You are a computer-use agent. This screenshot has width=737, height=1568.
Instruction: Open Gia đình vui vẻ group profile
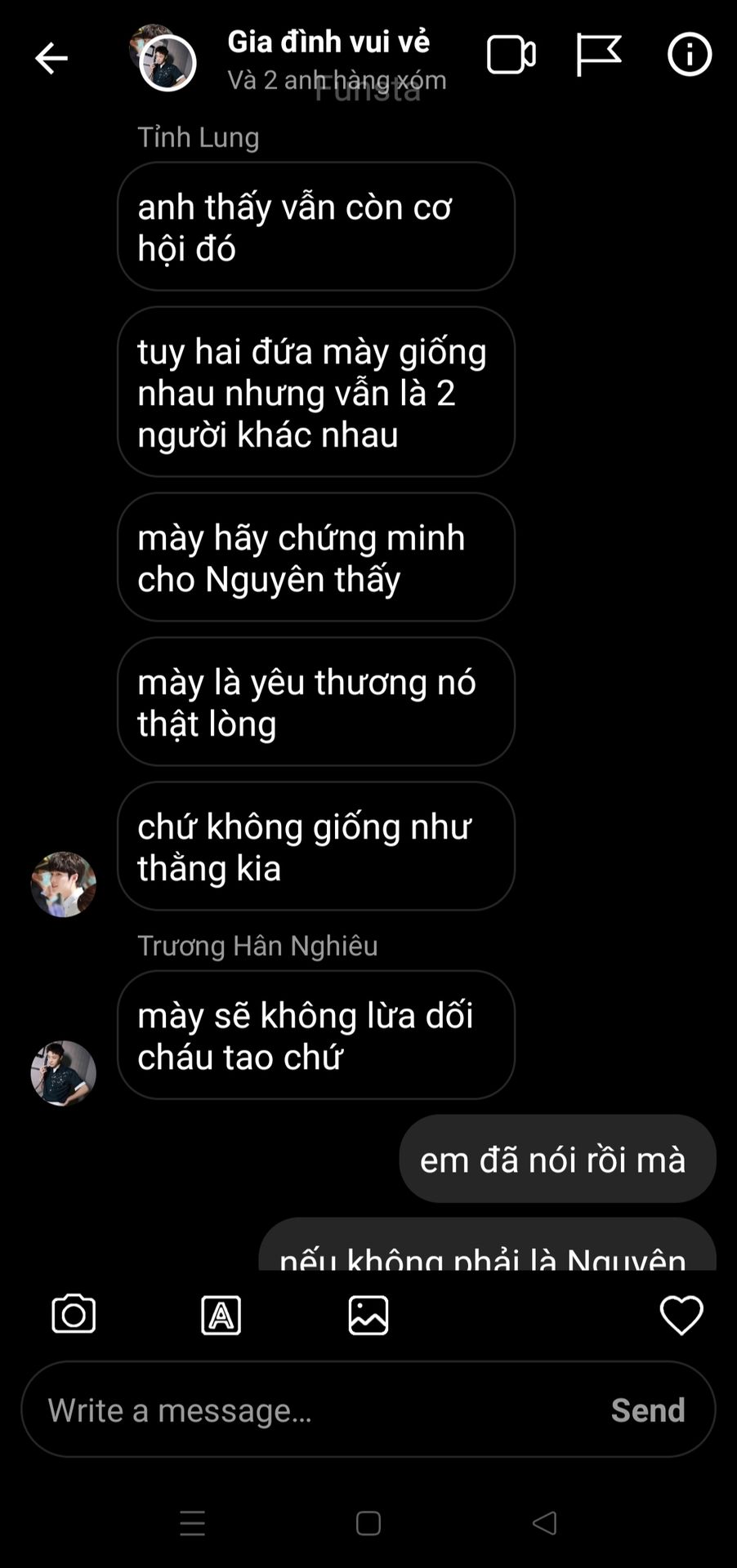tap(328, 42)
